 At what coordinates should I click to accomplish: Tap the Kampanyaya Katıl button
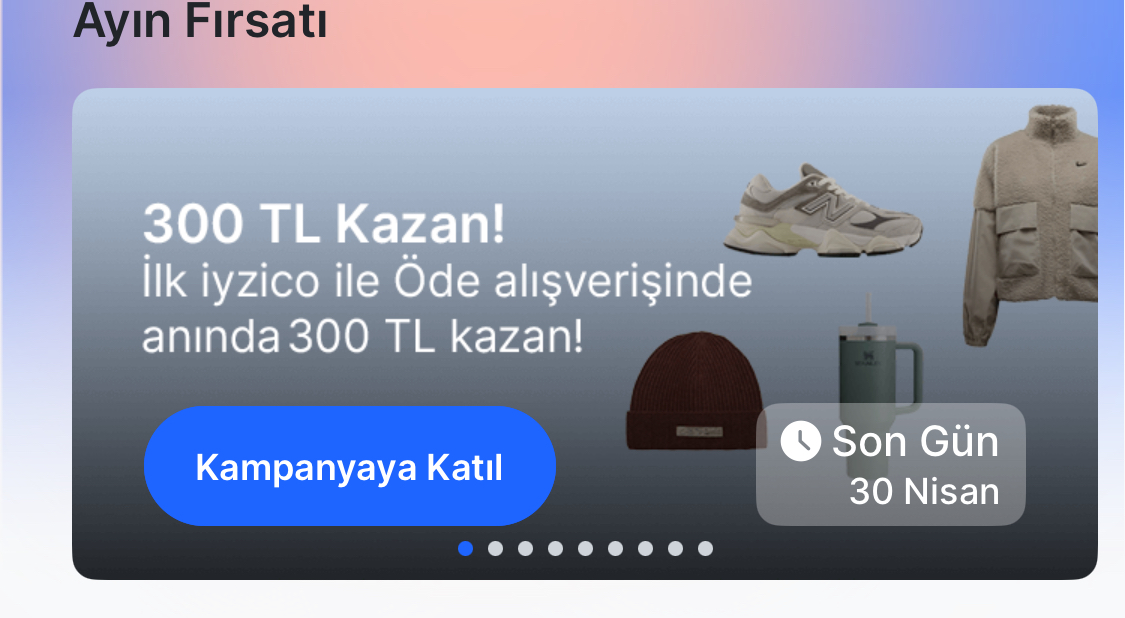[x=349, y=467]
